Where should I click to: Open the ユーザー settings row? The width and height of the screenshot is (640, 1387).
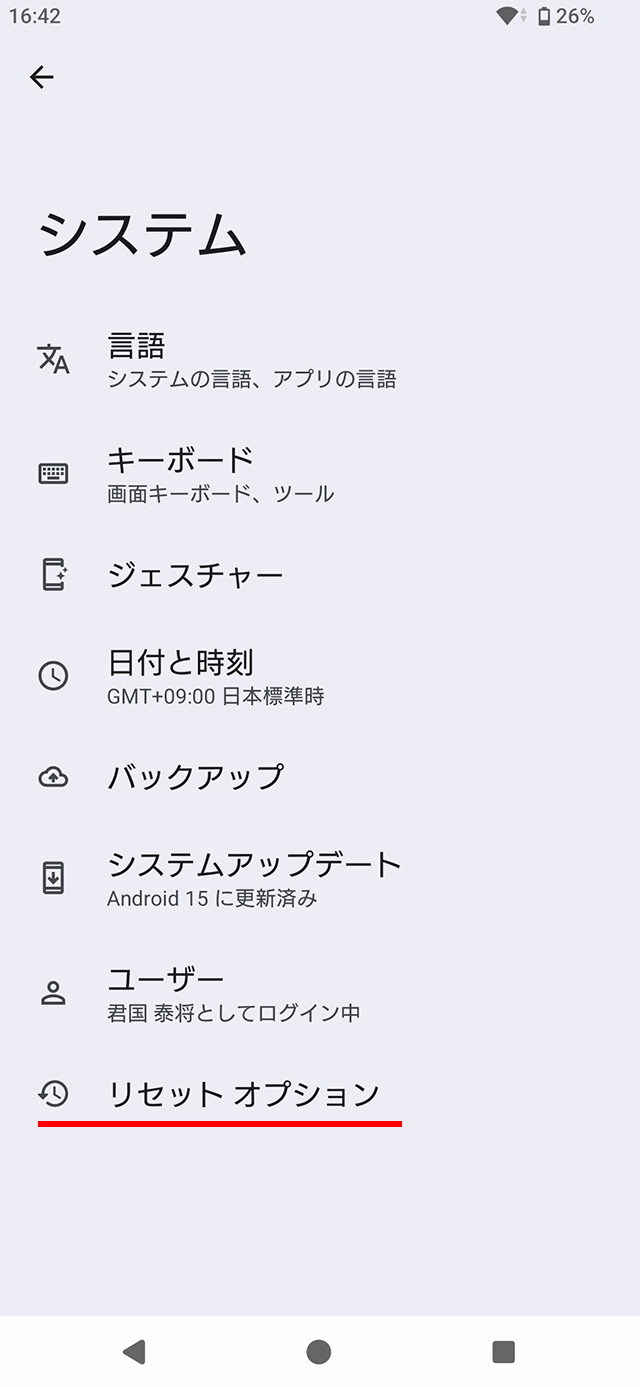320,993
